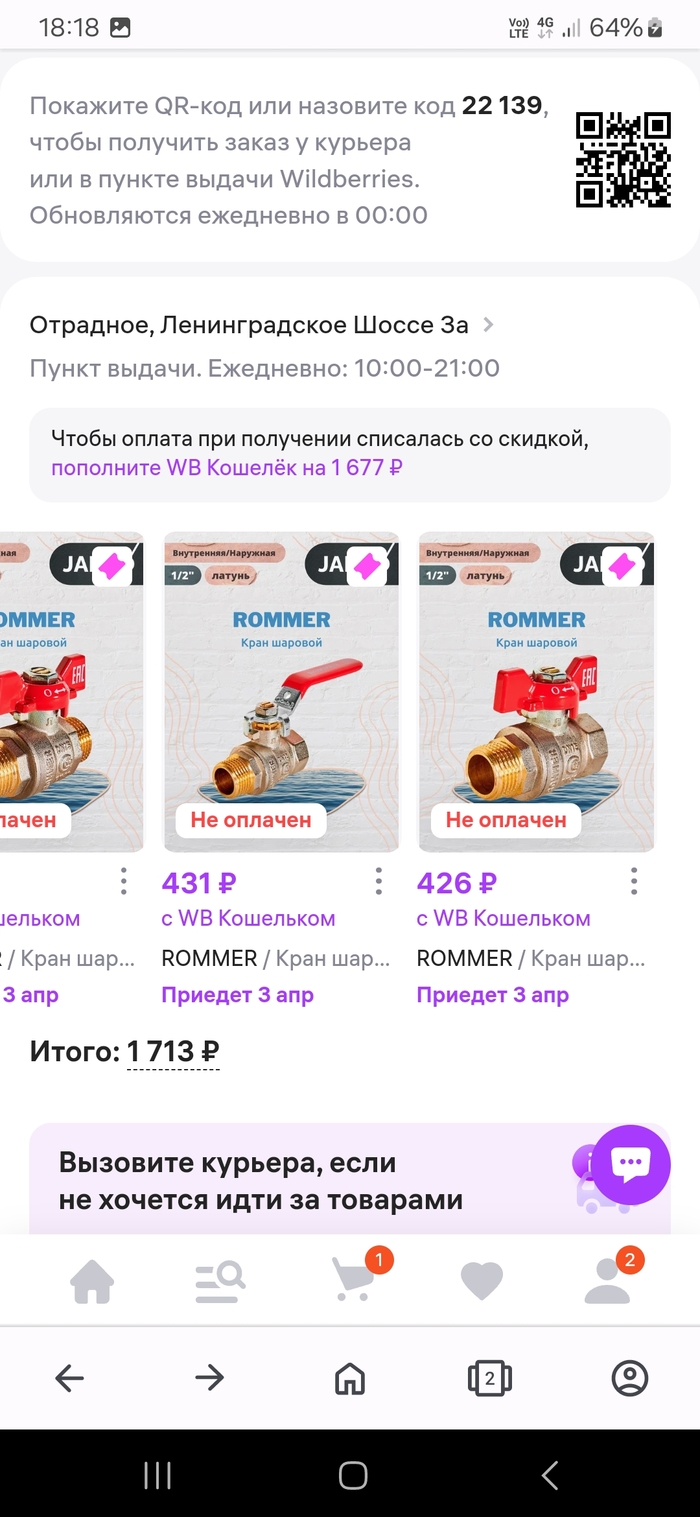Screen dimensions: 700x1517
Task: Open the courier delivery banner
Action: click(300, 1181)
